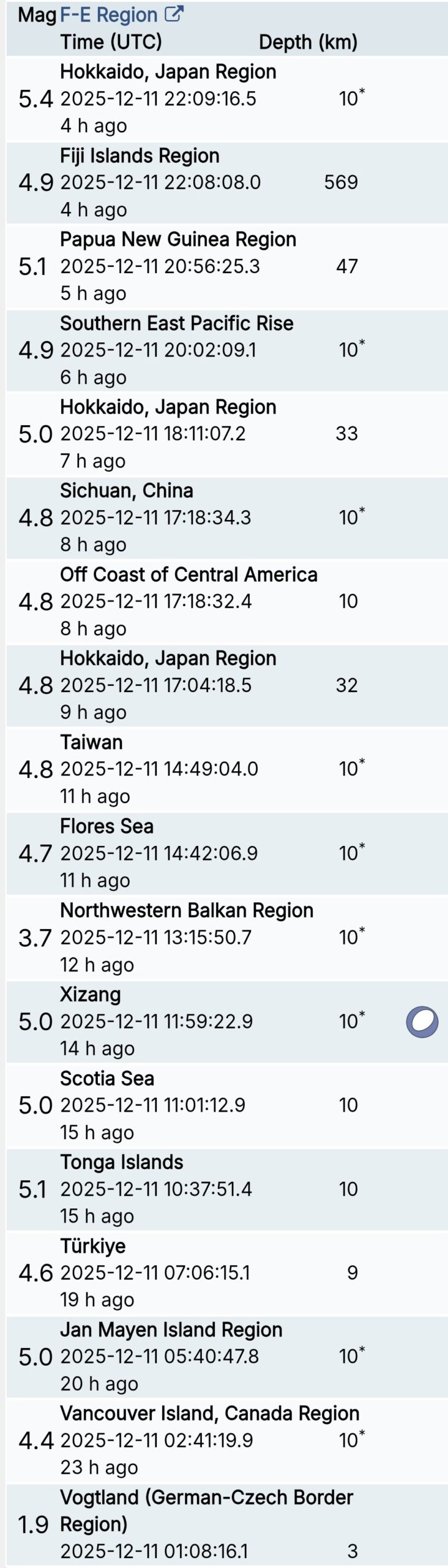
Task: Open the Off Coast of Central America event
Action: pyautogui.click(x=189, y=575)
